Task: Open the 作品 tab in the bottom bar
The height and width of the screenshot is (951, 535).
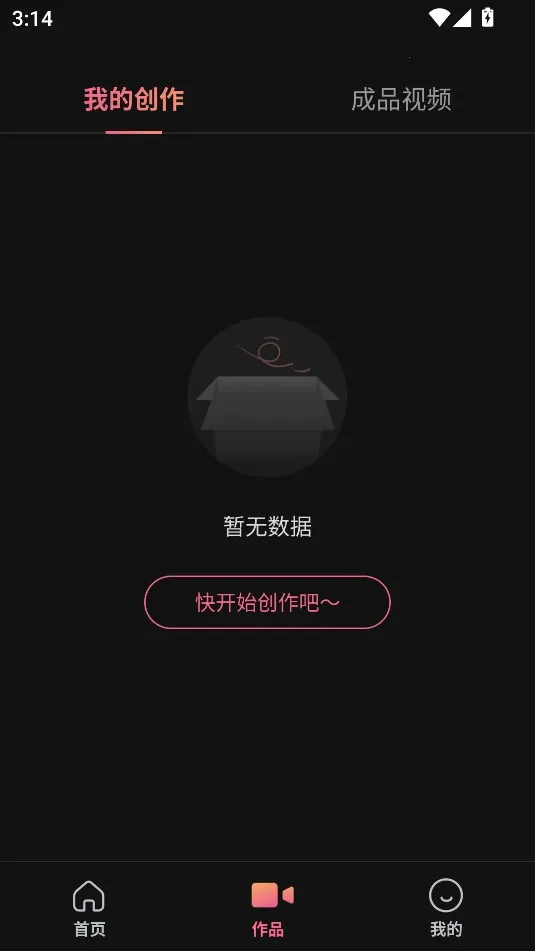Action: [268, 908]
